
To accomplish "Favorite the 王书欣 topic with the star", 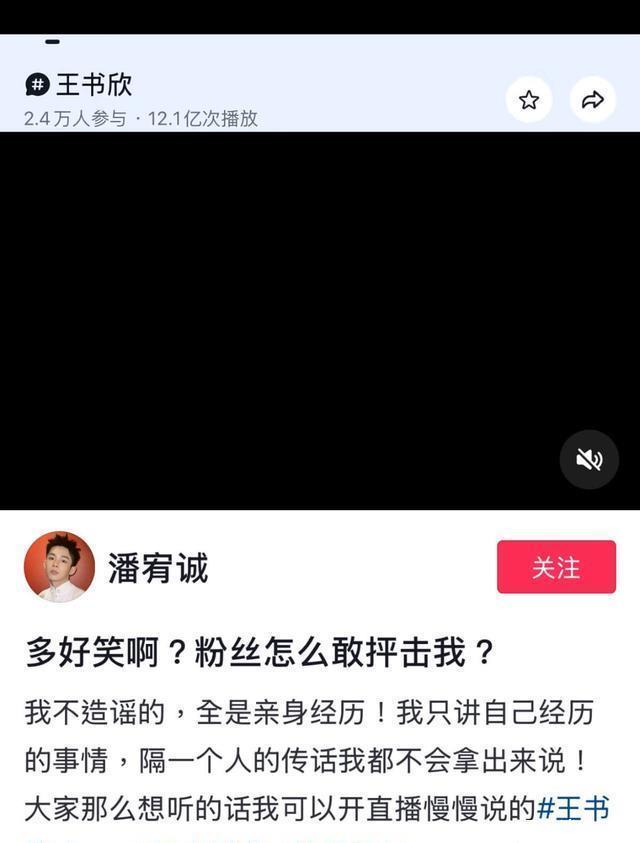I will [x=529, y=99].
